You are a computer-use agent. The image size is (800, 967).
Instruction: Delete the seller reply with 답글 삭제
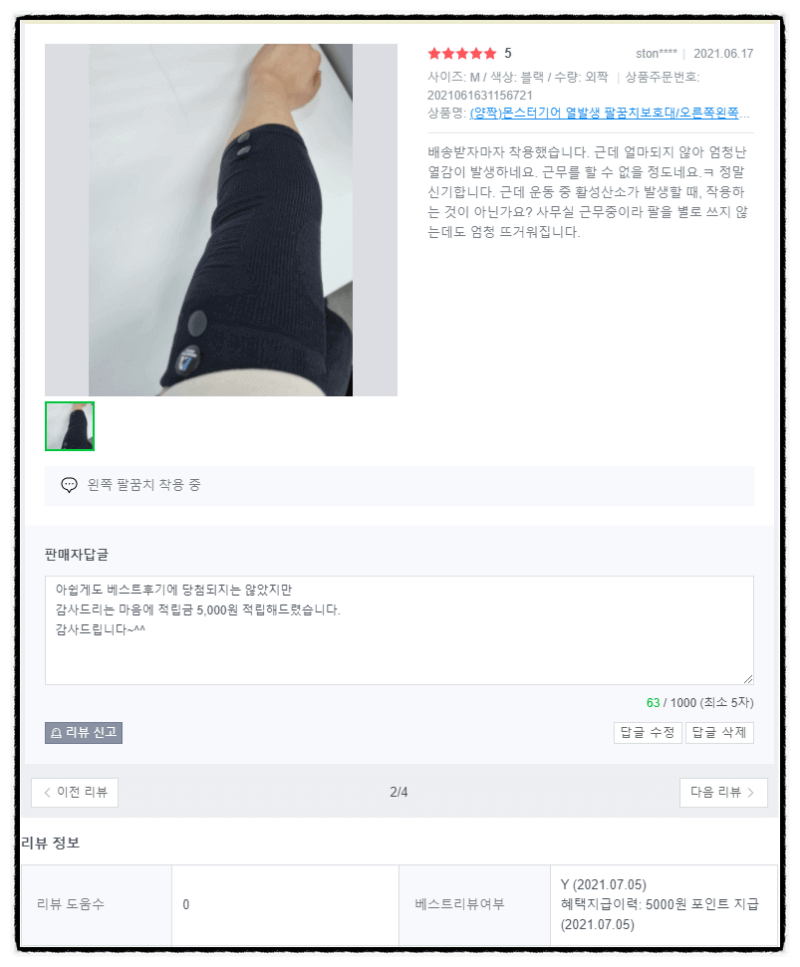(x=719, y=733)
